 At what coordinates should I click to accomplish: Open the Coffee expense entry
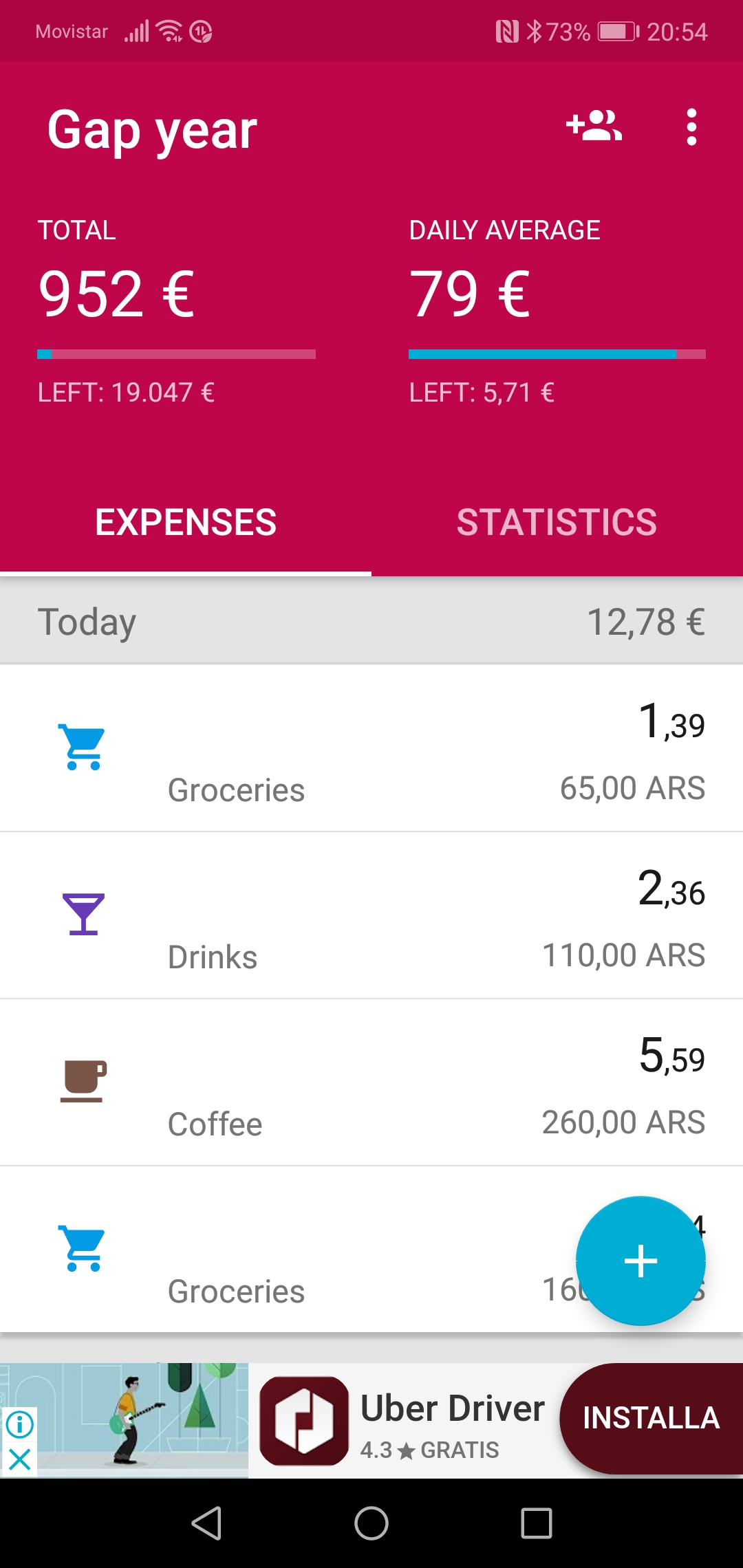[371, 1082]
